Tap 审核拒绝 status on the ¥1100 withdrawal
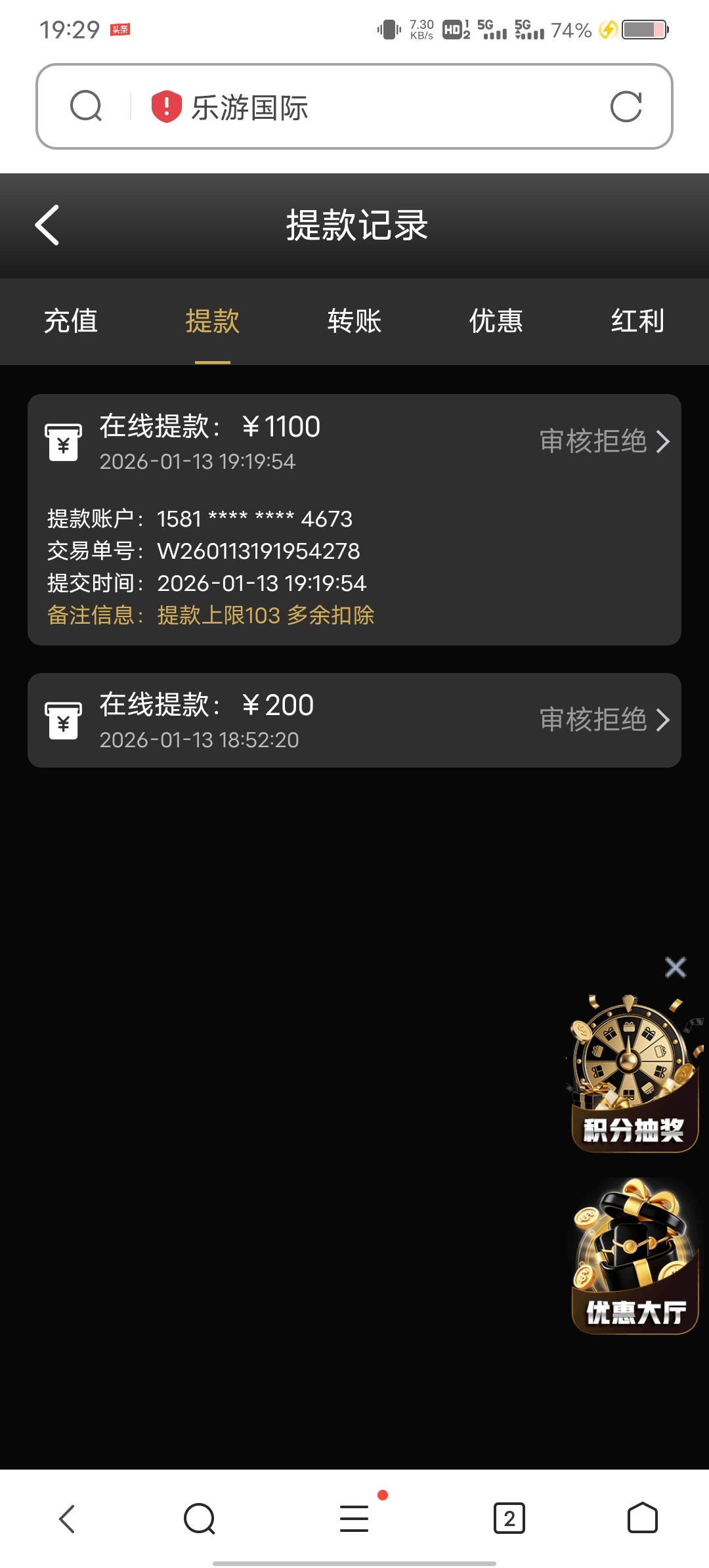Screen dimensions: 709x1568 point(592,441)
